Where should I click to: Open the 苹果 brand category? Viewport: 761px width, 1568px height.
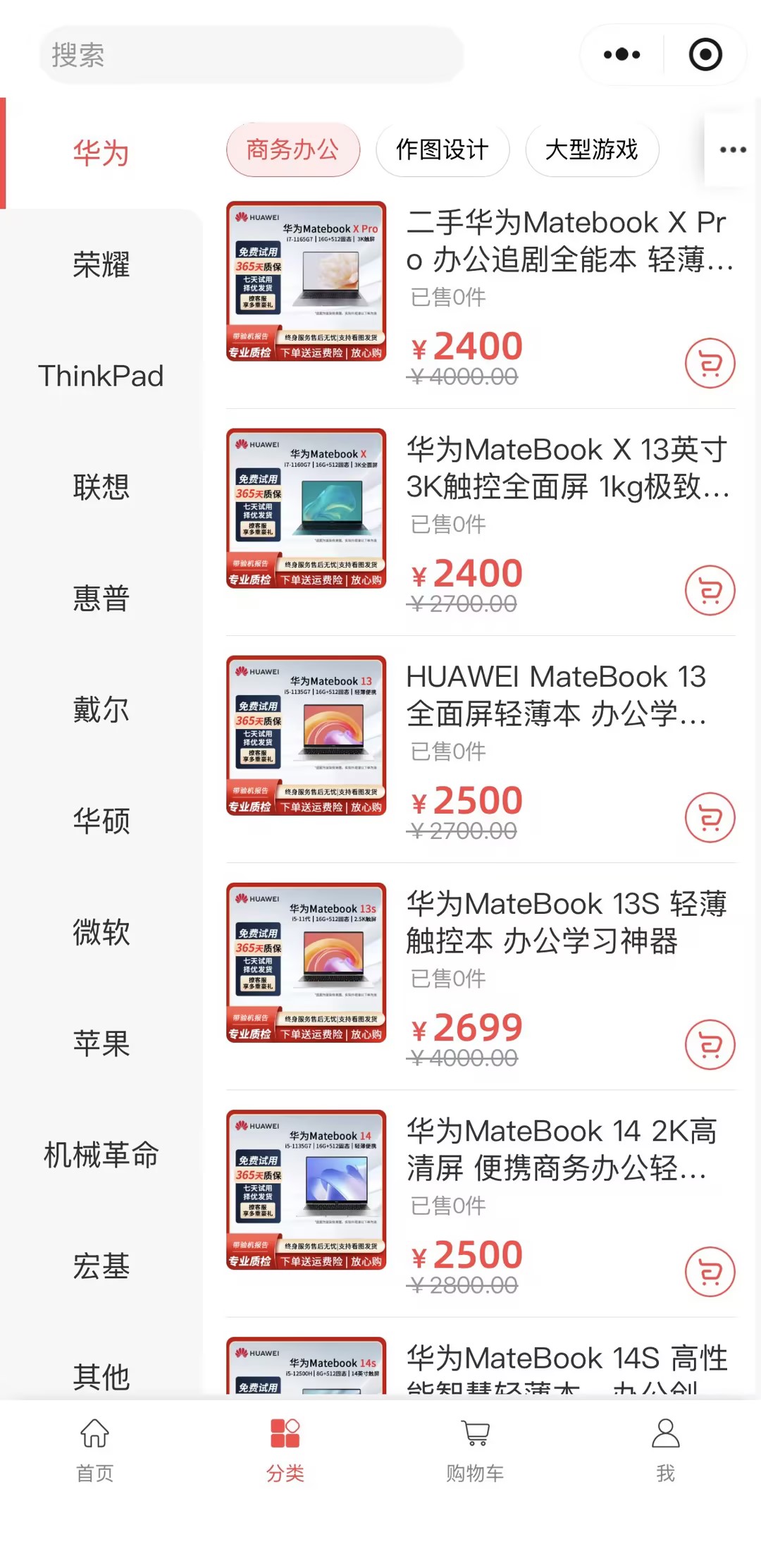point(101,1043)
